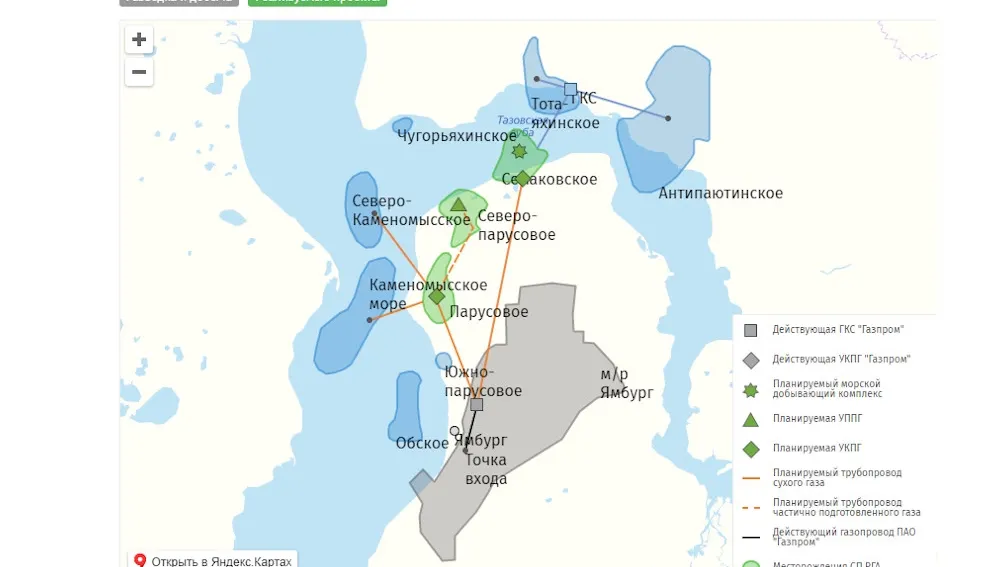Zoom out of the map
Image resolution: width=1008 pixels, height=567 pixels.
click(139, 72)
